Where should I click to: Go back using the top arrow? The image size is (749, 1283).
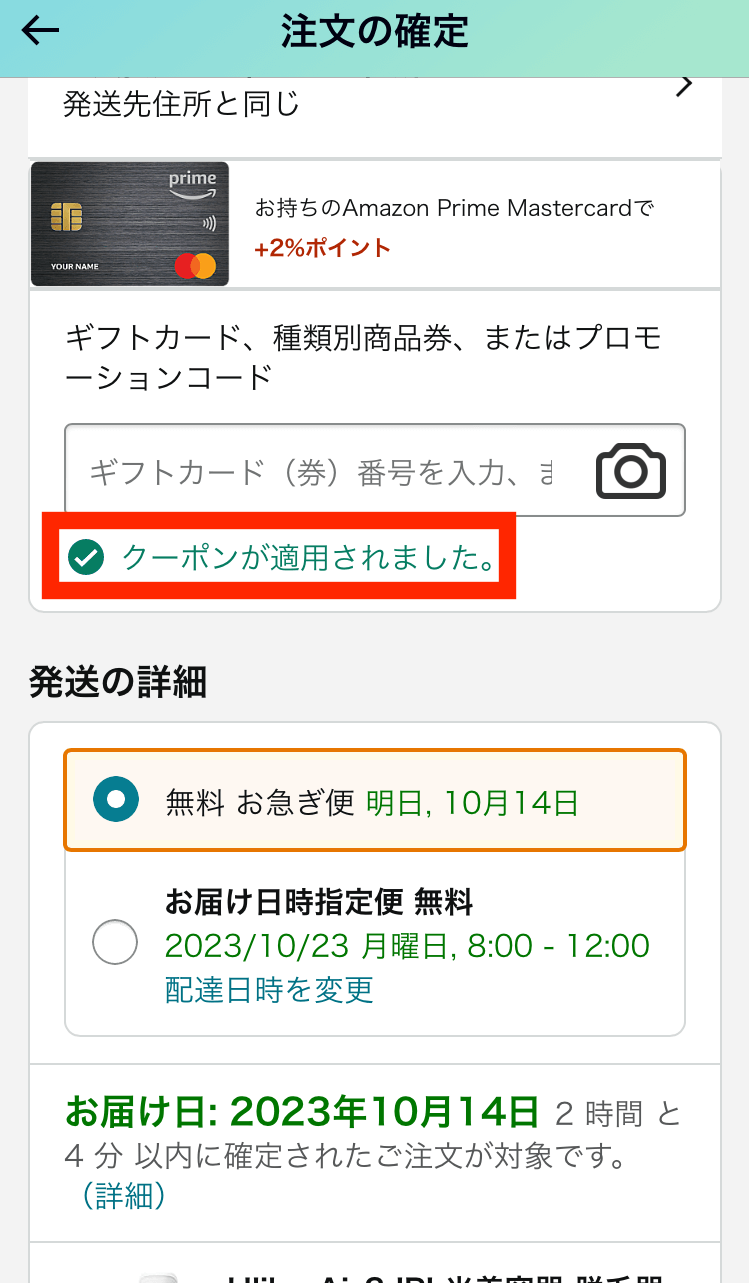(x=41, y=31)
